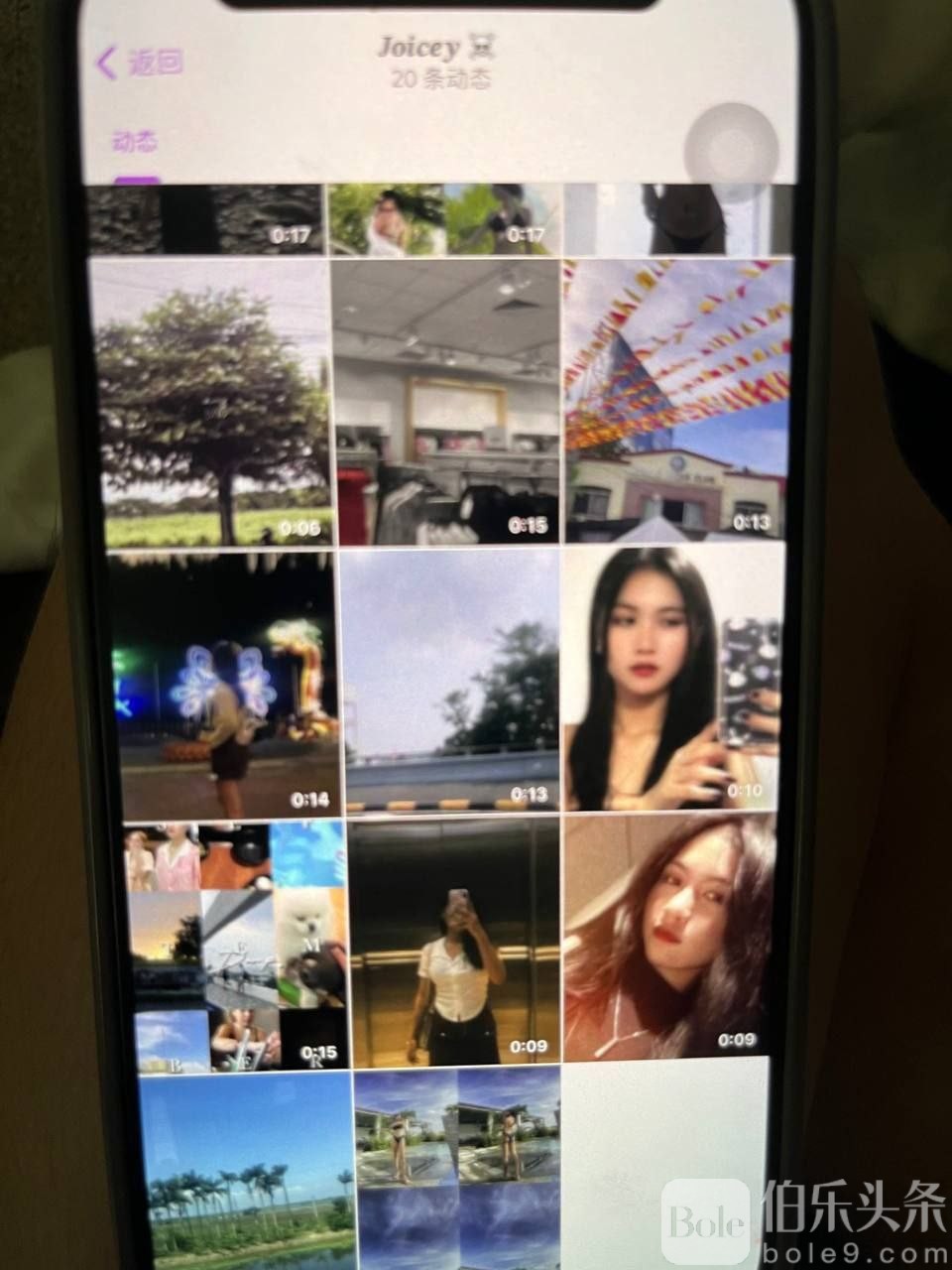
Task: Open the dark 0:17 video at top
Action: 206,218
